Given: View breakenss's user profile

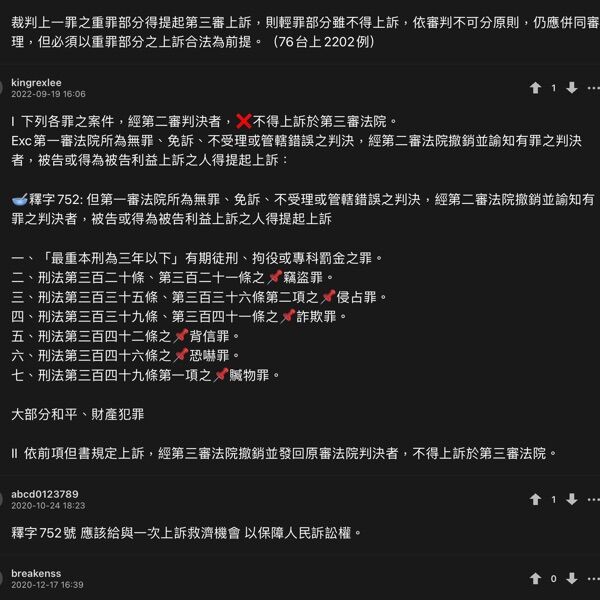Looking at the screenshot, I should [x=36, y=573].
